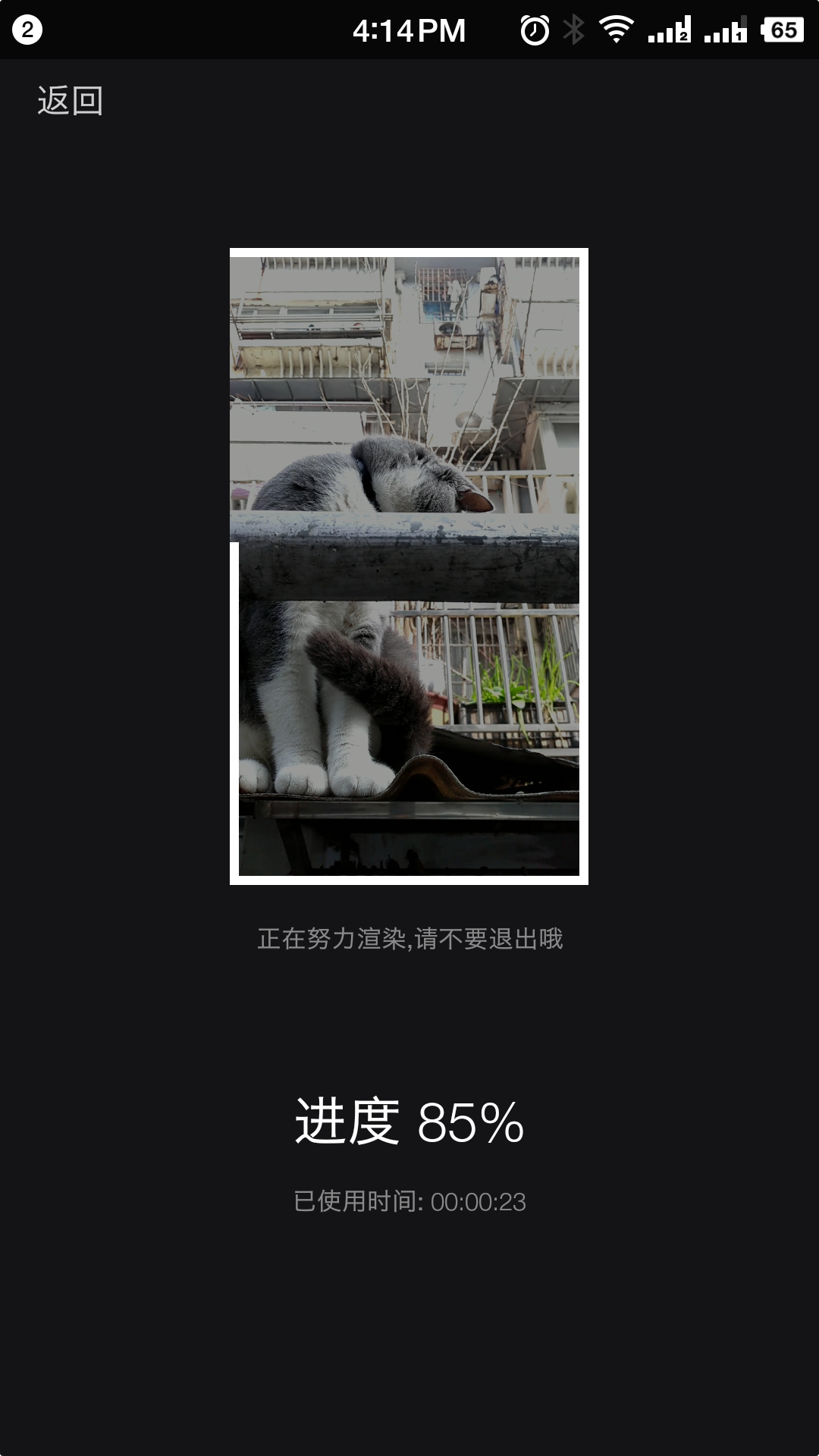Tap 返回 to go back
This screenshot has width=819, height=1456.
70,101
